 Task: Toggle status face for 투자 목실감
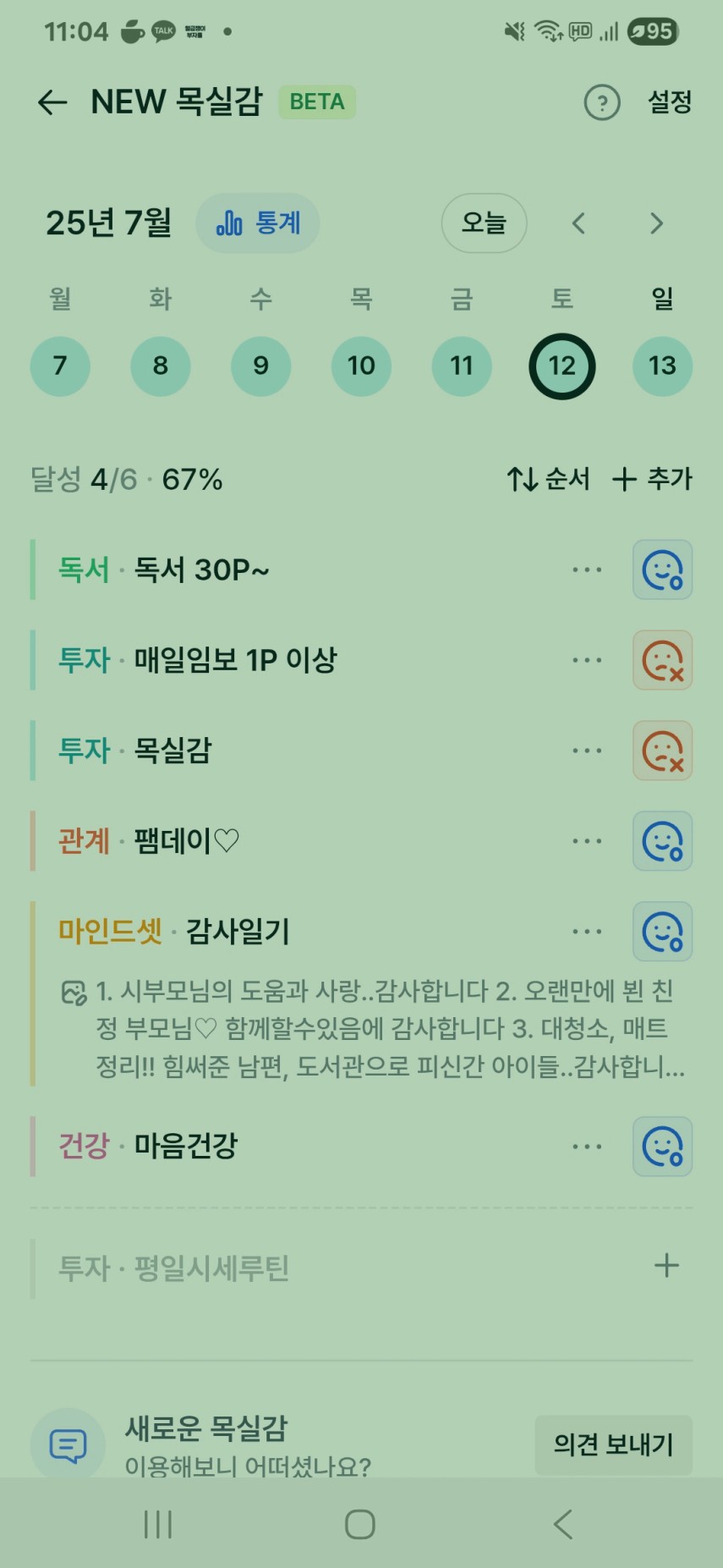point(662,751)
